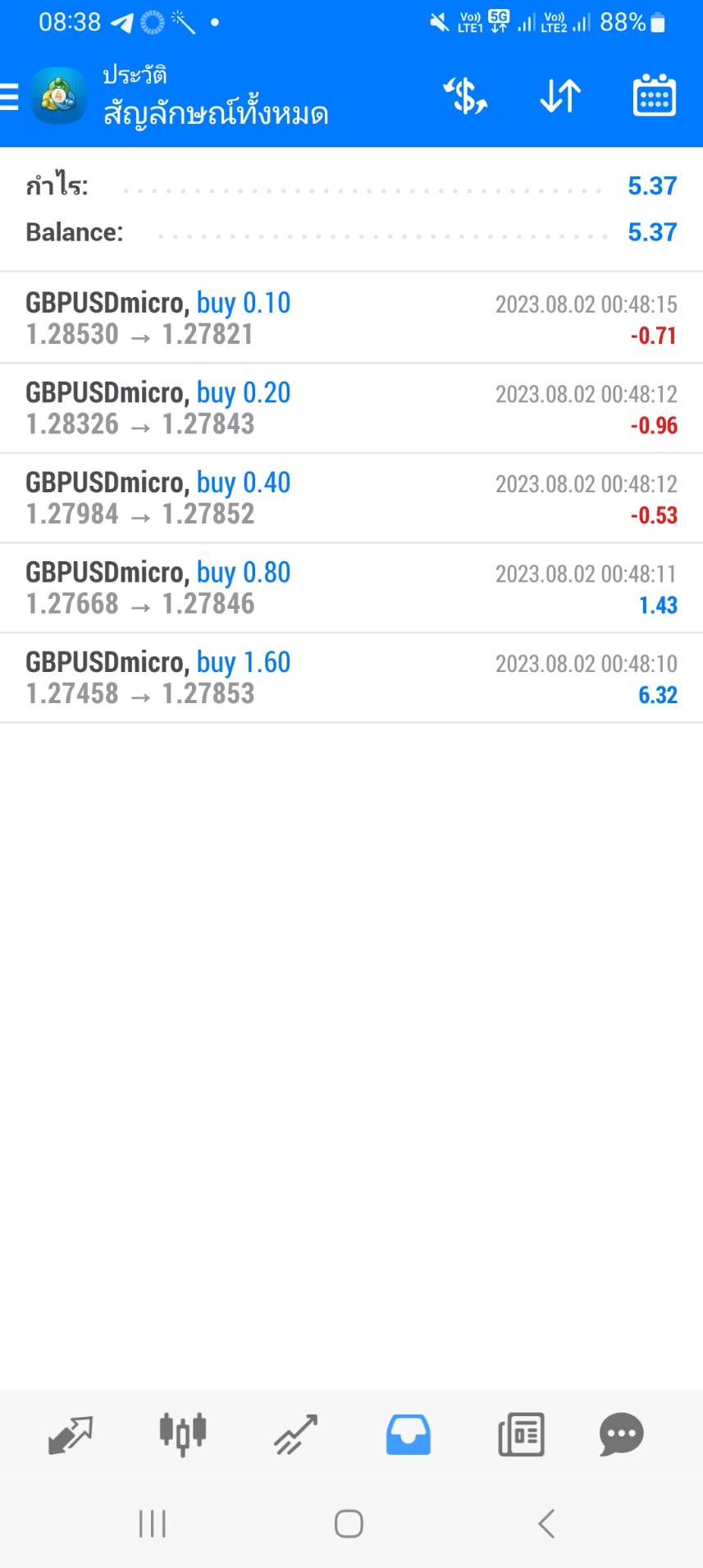Screen dimensions: 703x1568
Task: Go to the system home screen
Action: tap(349, 1524)
